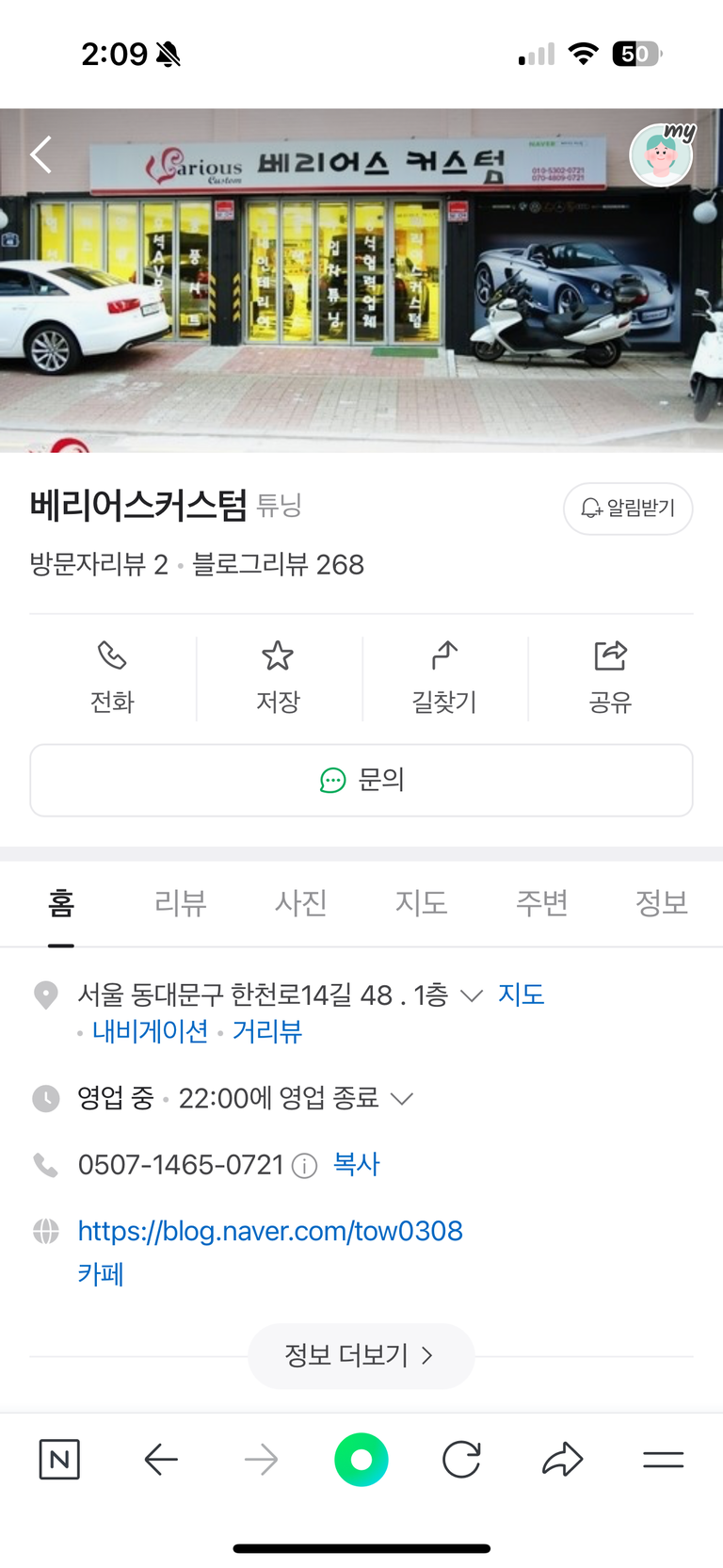Tap the 알림받기 notification button
Image resolution: width=723 pixels, height=1568 pixels.
628,509
